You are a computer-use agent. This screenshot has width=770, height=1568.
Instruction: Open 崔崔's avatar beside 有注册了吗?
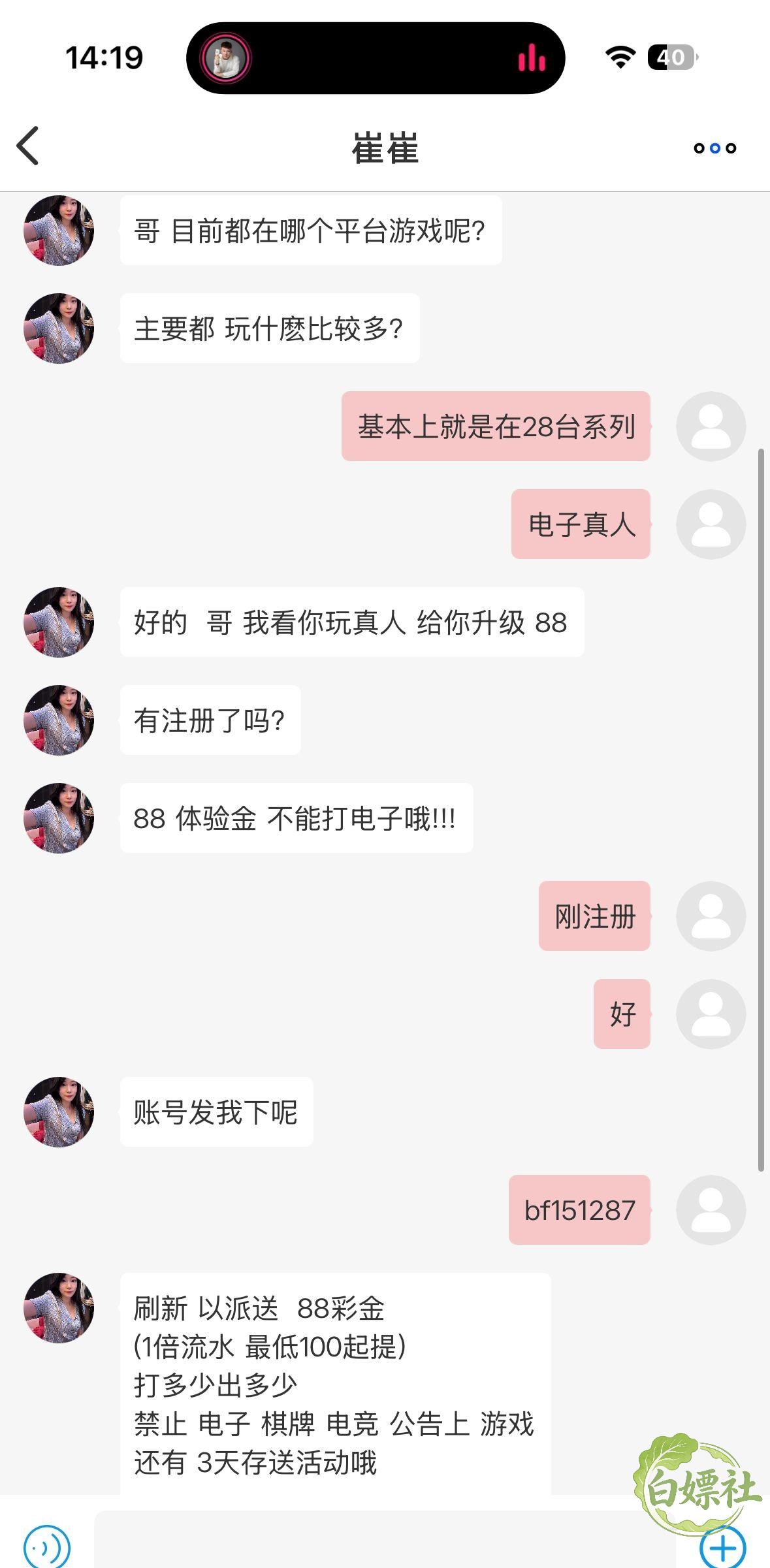59,720
